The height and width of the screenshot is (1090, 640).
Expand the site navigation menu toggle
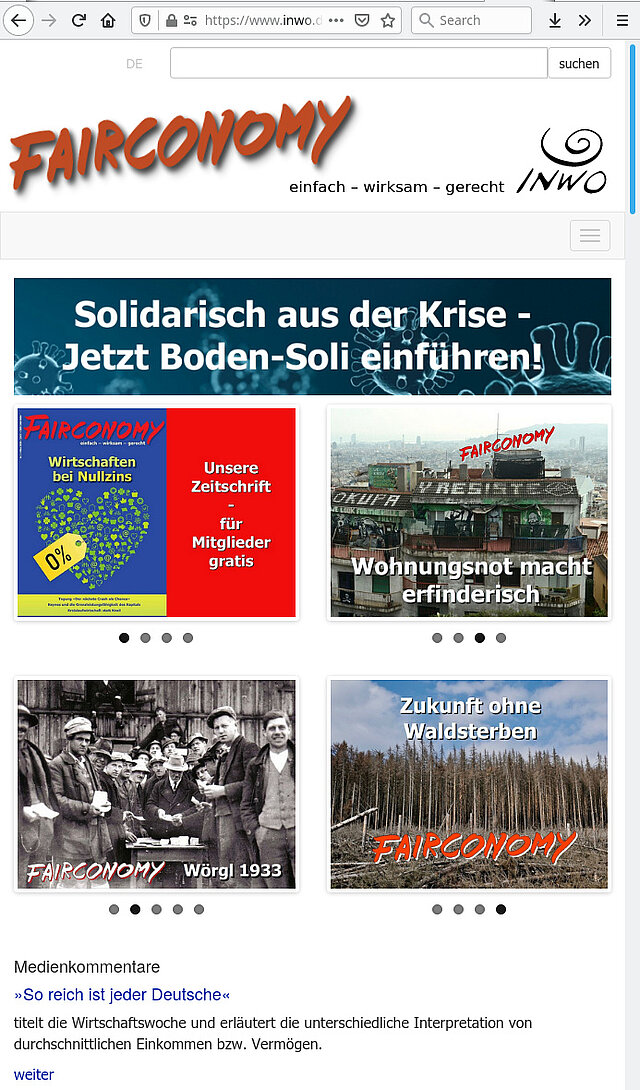(x=589, y=235)
